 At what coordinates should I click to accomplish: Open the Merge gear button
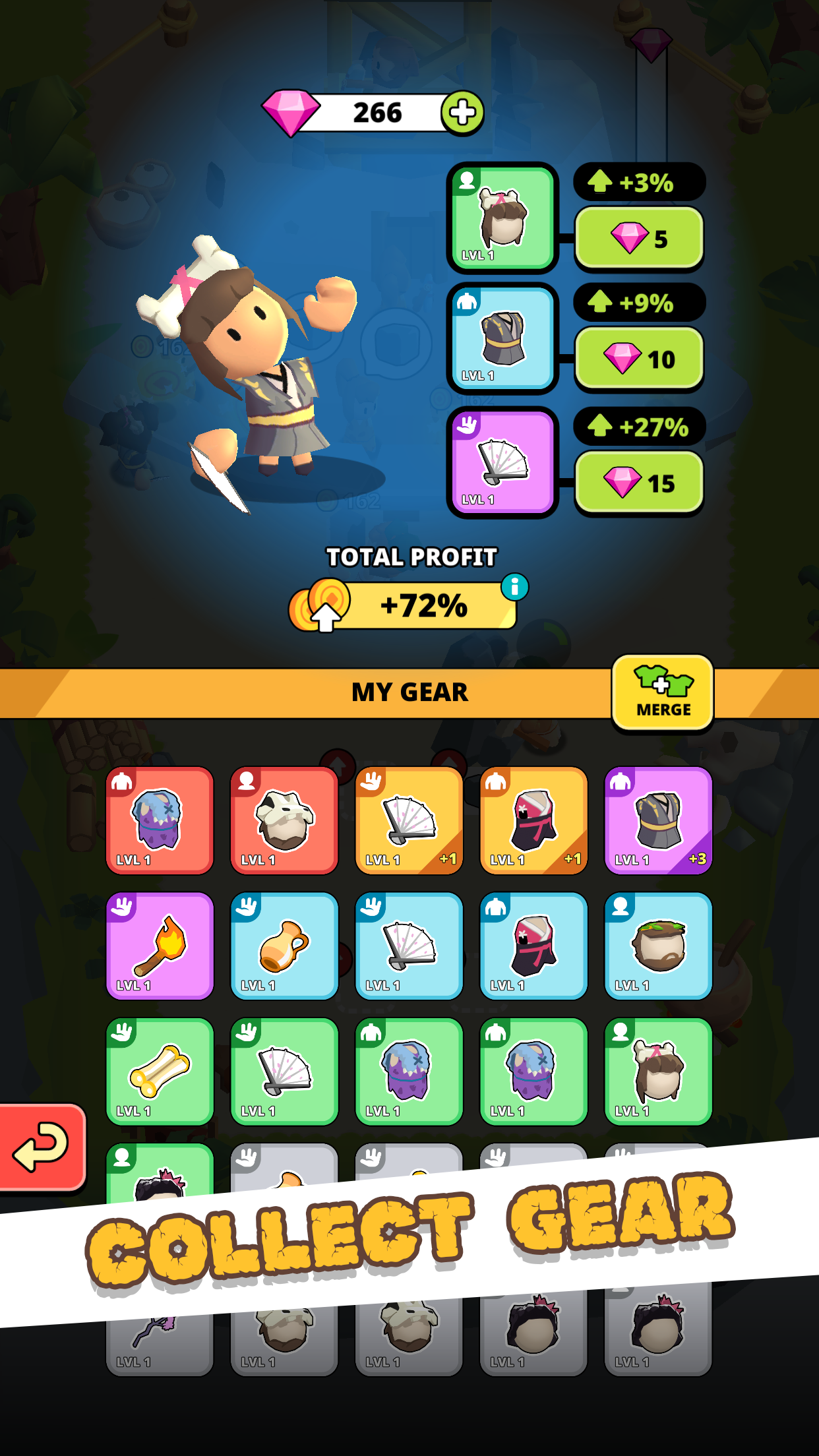663,693
